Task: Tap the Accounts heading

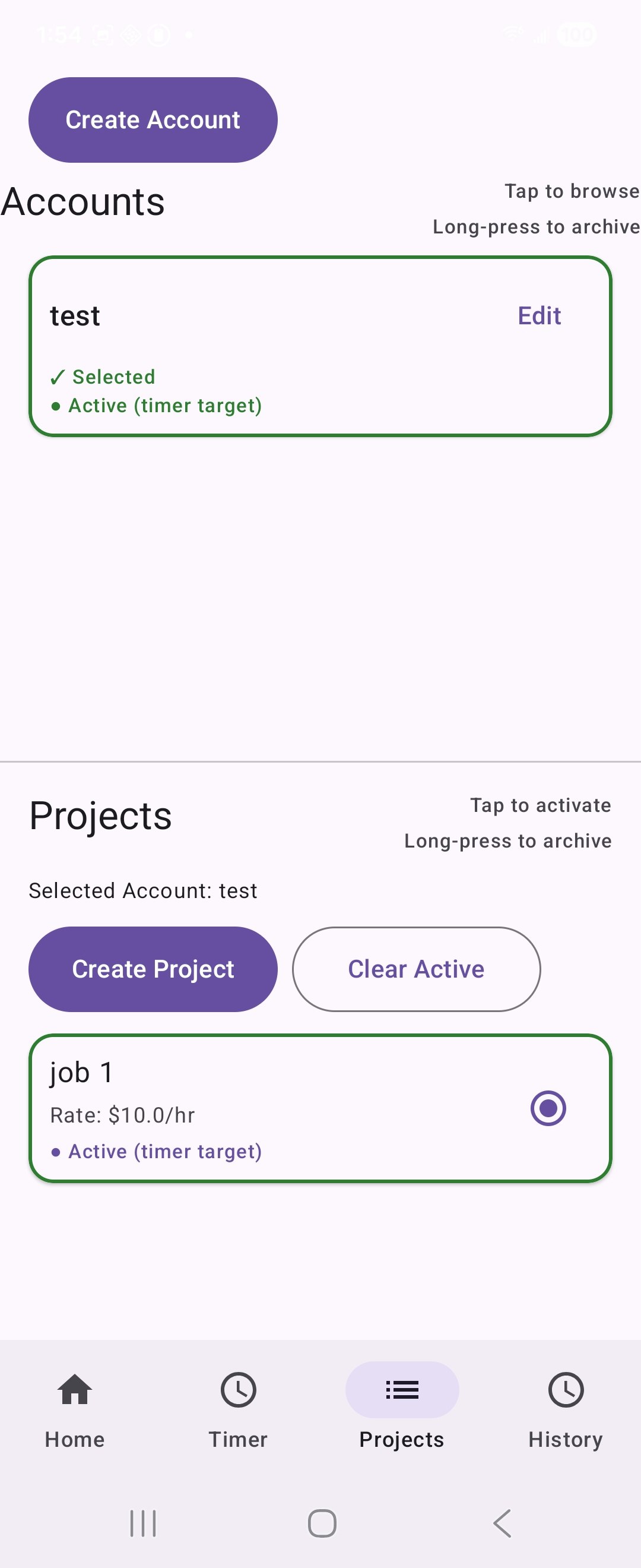Action: tap(84, 202)
